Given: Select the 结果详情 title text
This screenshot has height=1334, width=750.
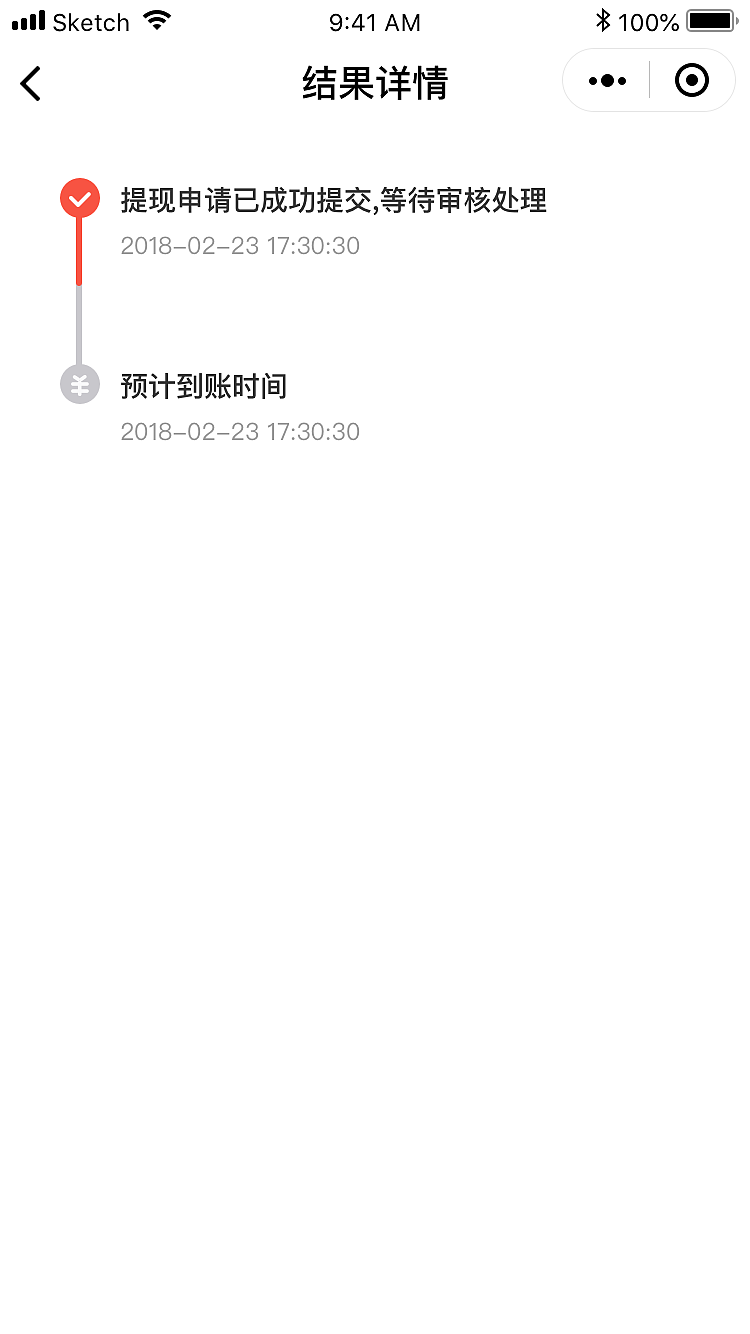Looking at the screenshot, I should point(375,84).
